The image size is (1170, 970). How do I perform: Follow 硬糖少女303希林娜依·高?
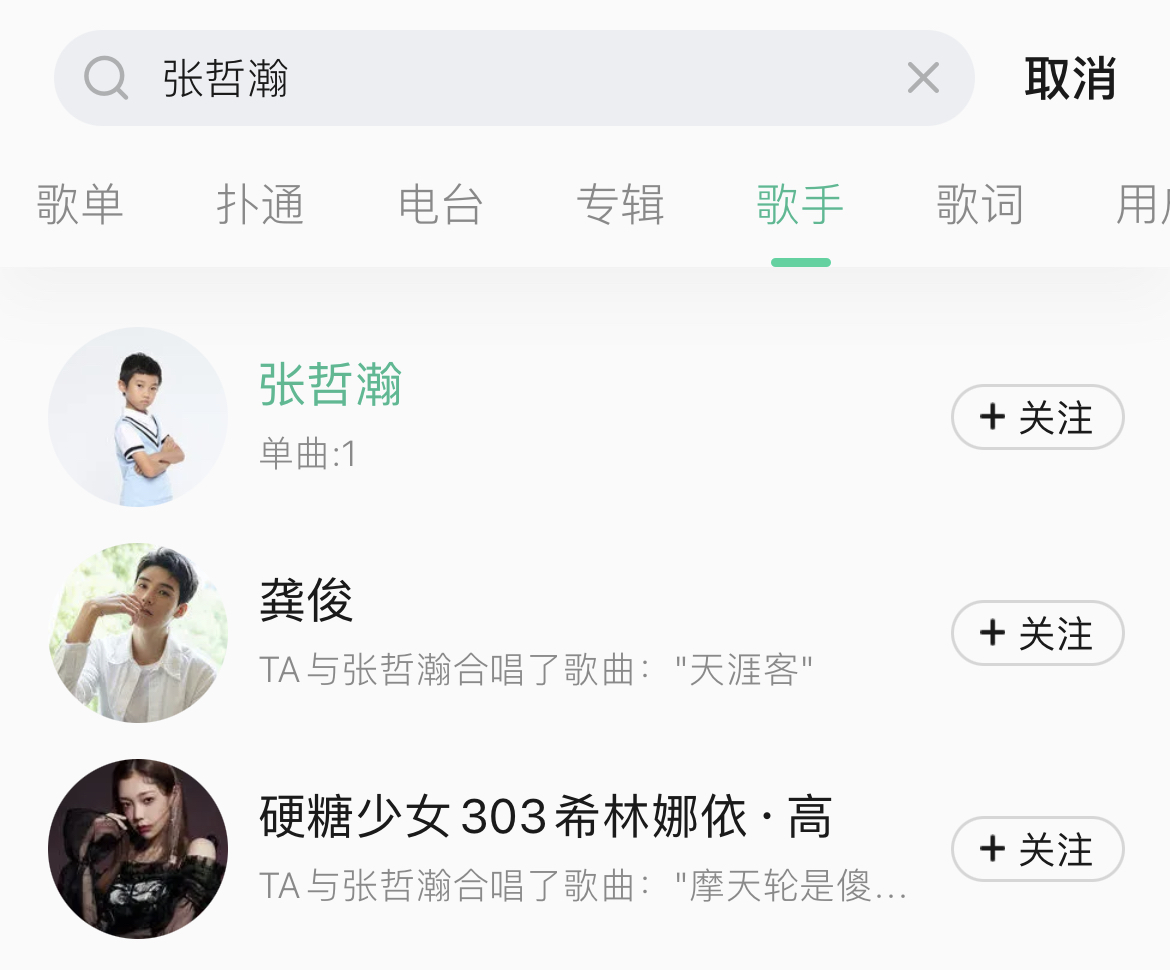pos(1037,849)
